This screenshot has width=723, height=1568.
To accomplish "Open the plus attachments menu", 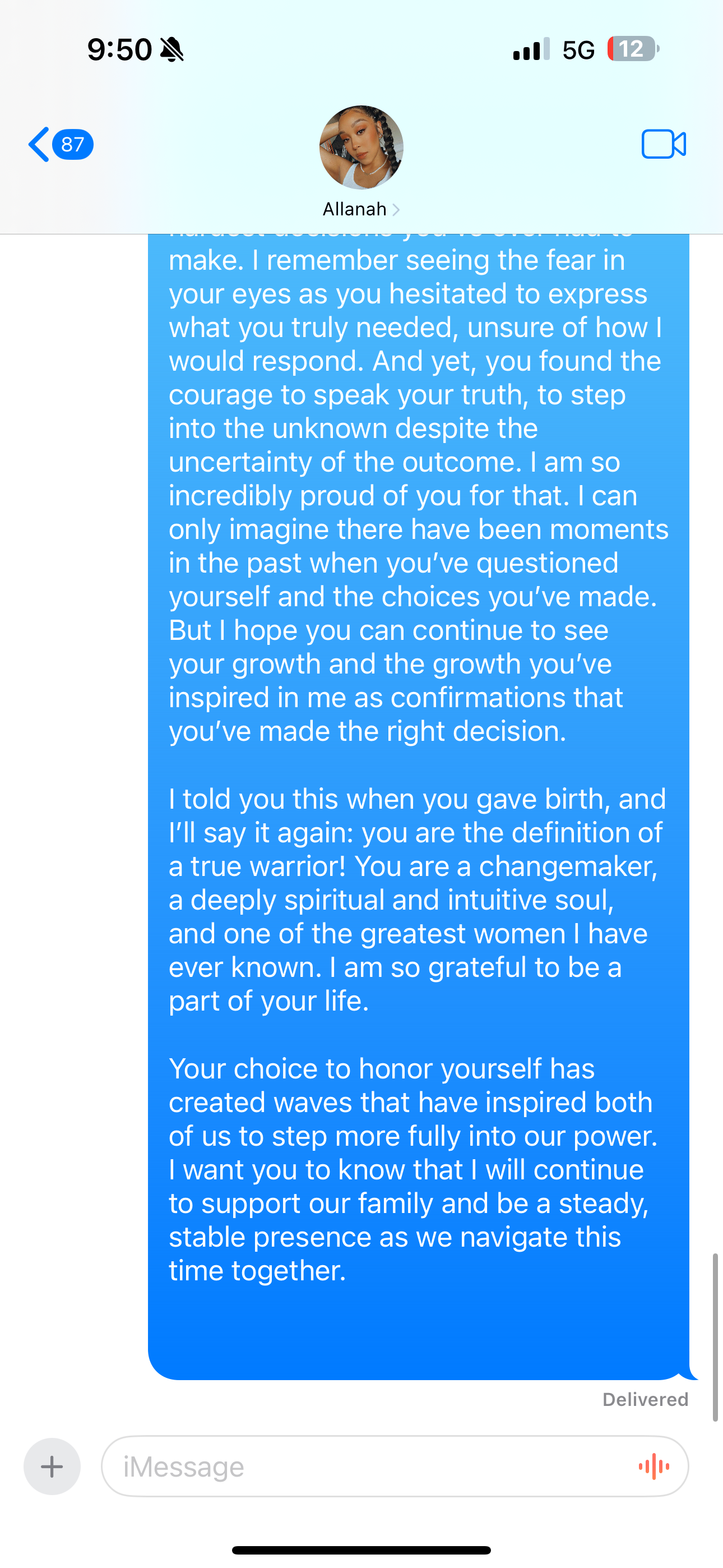I will click(x=52, y=1466).
